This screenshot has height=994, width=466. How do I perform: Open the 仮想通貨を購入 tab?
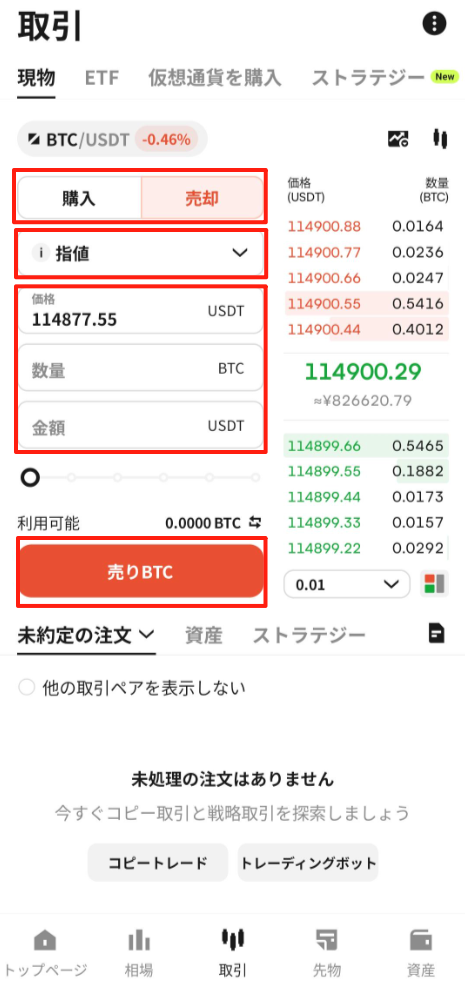pyautogui.click(x=215, y=78)
